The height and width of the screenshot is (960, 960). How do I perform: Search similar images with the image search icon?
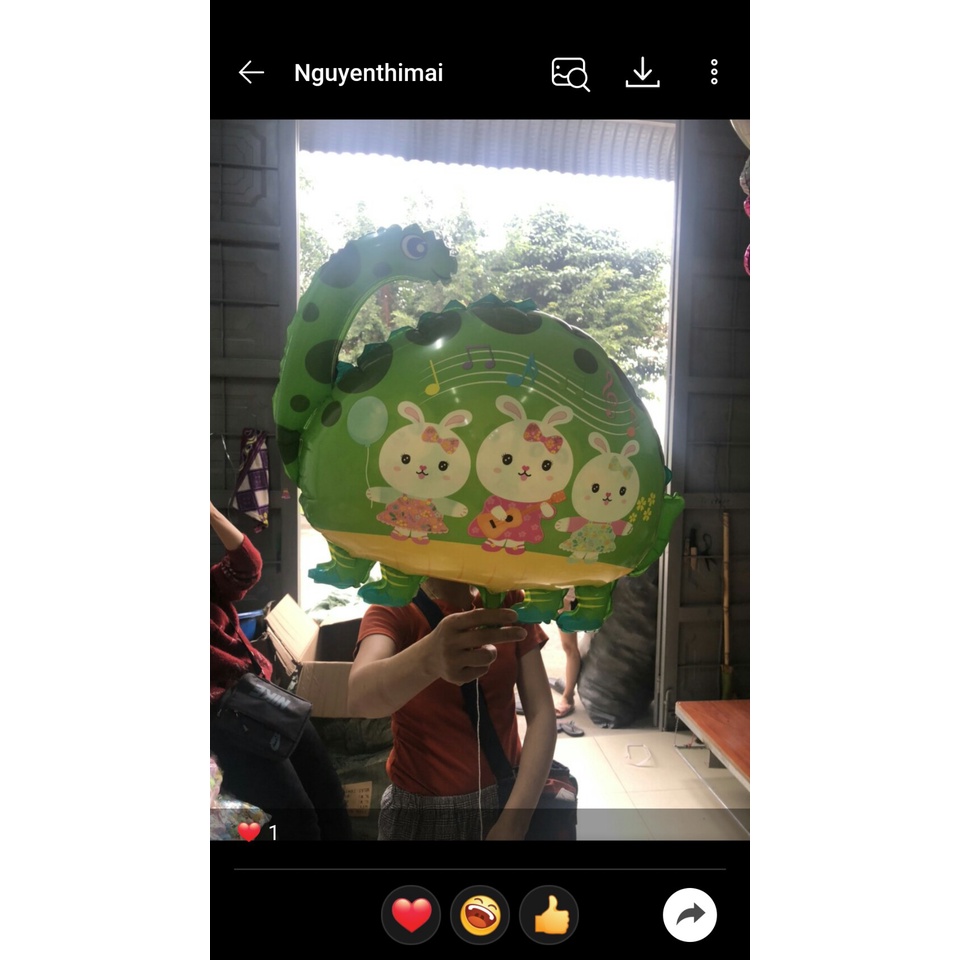tap(570, 74)
